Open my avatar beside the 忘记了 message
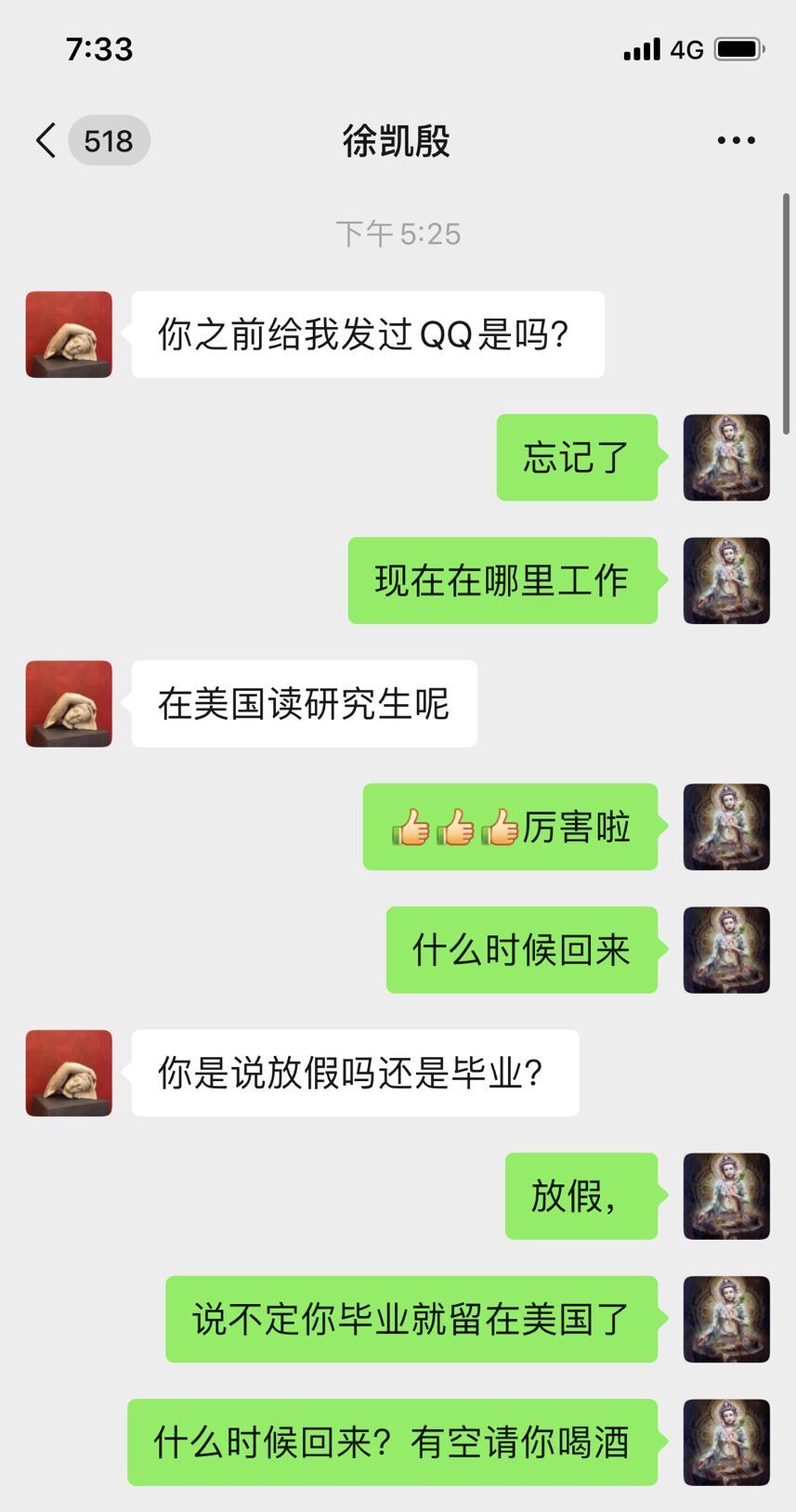The width and height of the screenshot is (796, 1512). click(x=726, y=458)
